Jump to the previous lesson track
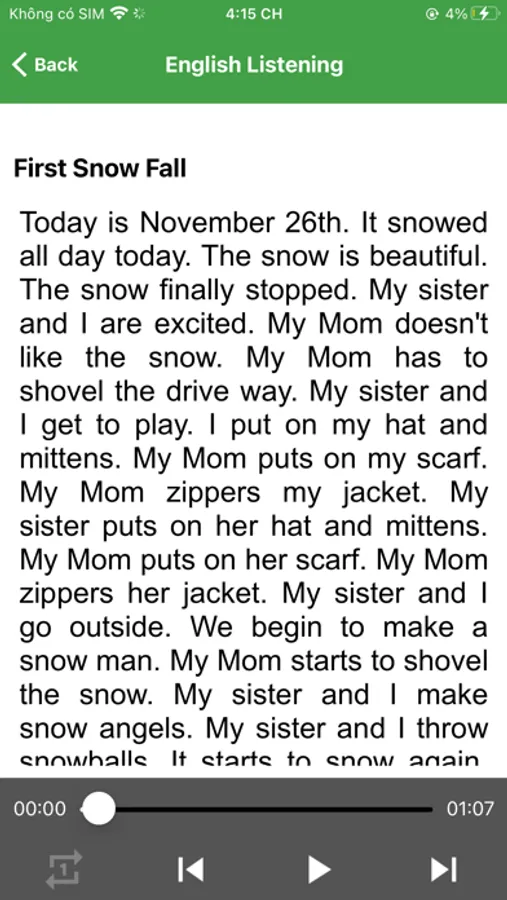Image resolution: width=507 pixels, height=900 pixels. click(x=191, y=869)
